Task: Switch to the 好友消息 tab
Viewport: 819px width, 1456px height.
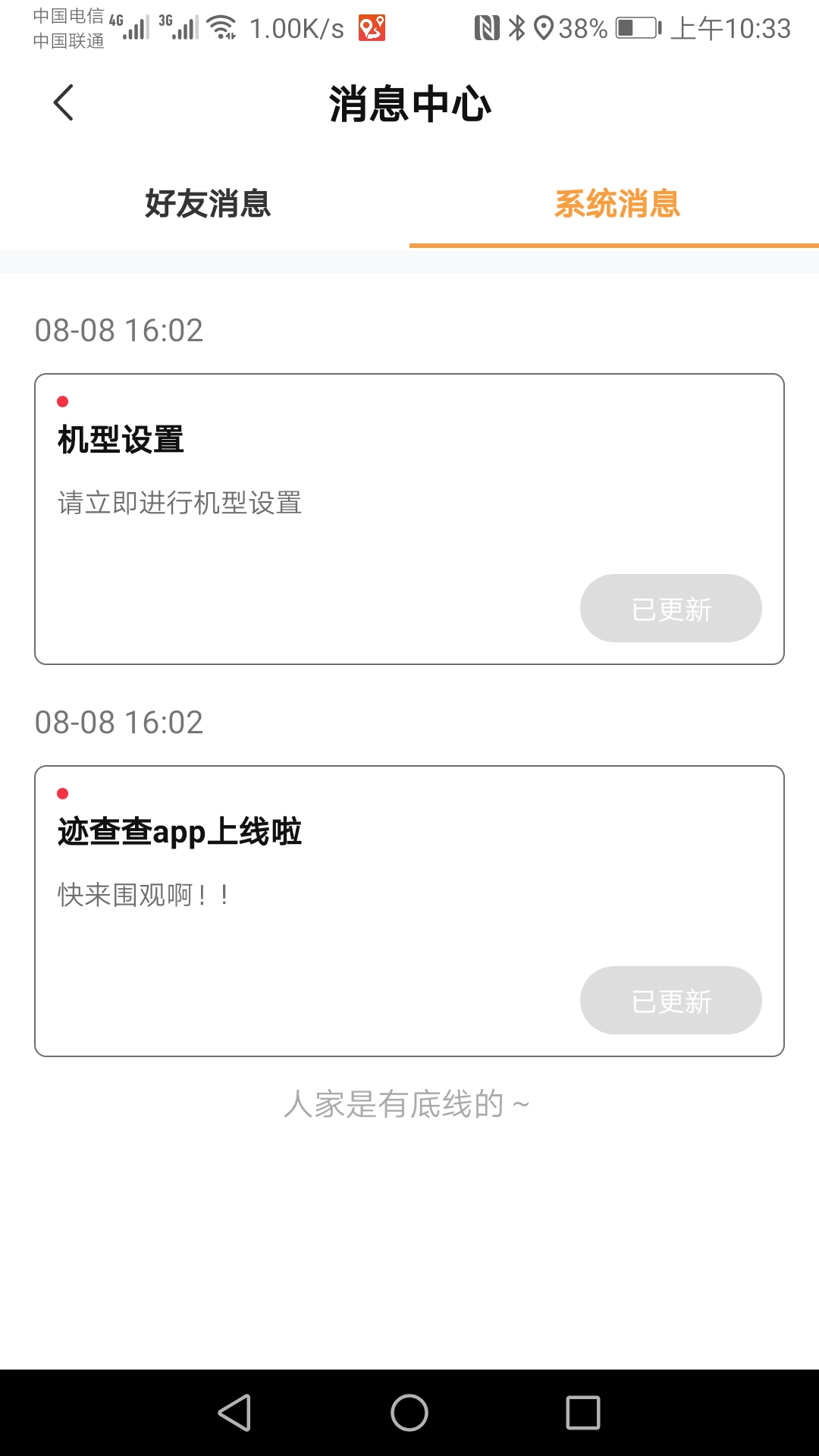Action: click(x=208, y=204)
